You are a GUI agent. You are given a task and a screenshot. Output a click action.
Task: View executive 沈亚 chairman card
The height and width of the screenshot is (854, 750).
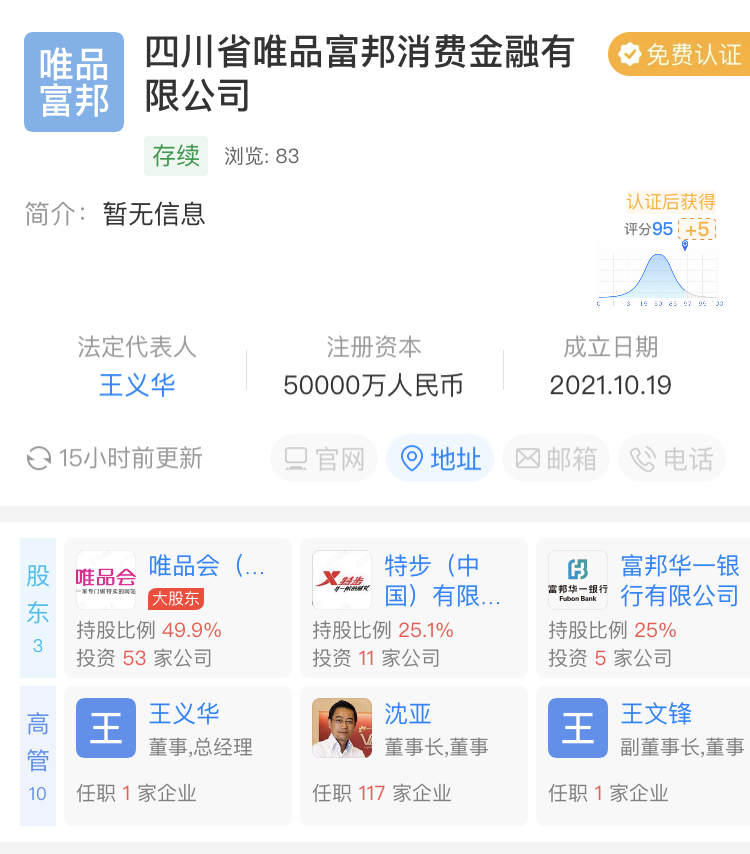coord(414,754)
